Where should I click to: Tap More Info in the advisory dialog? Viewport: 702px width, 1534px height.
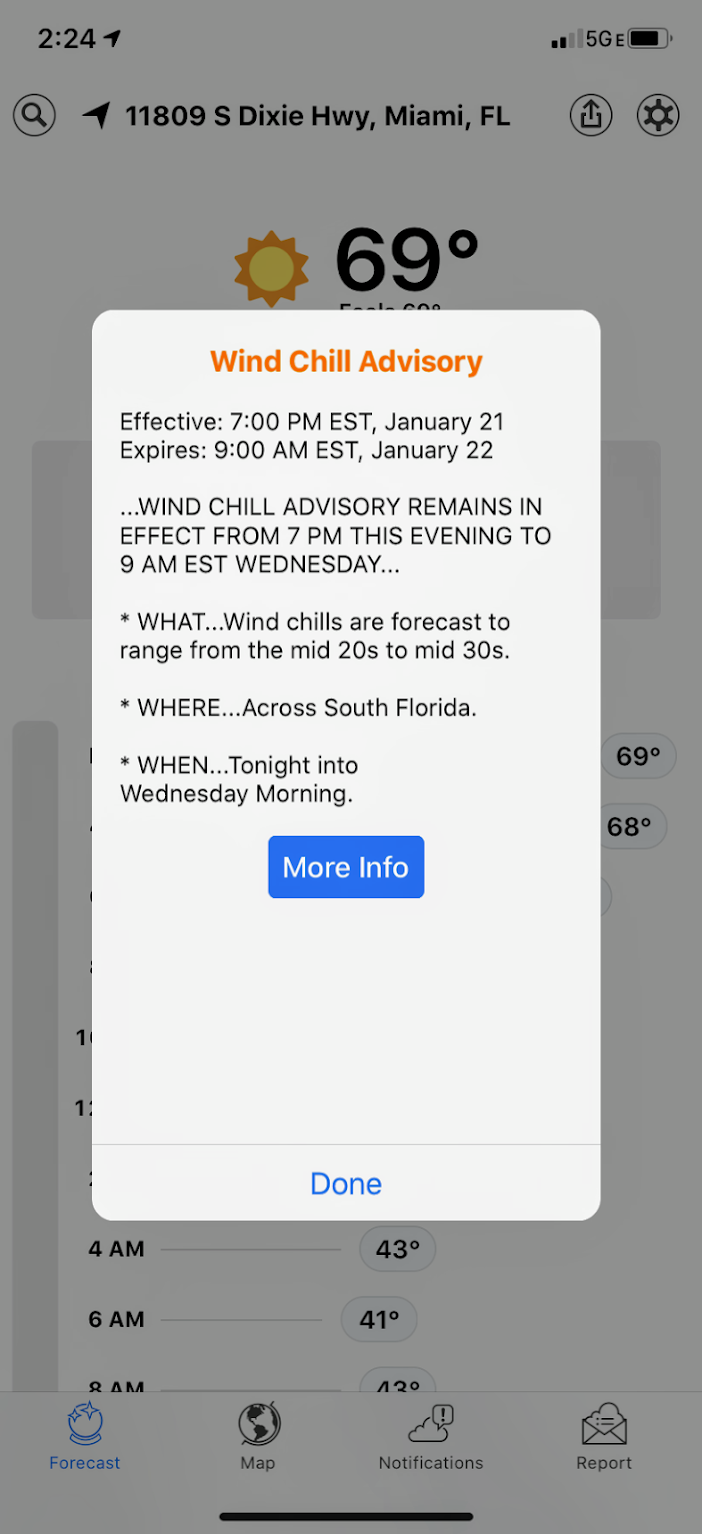point(346,867)
